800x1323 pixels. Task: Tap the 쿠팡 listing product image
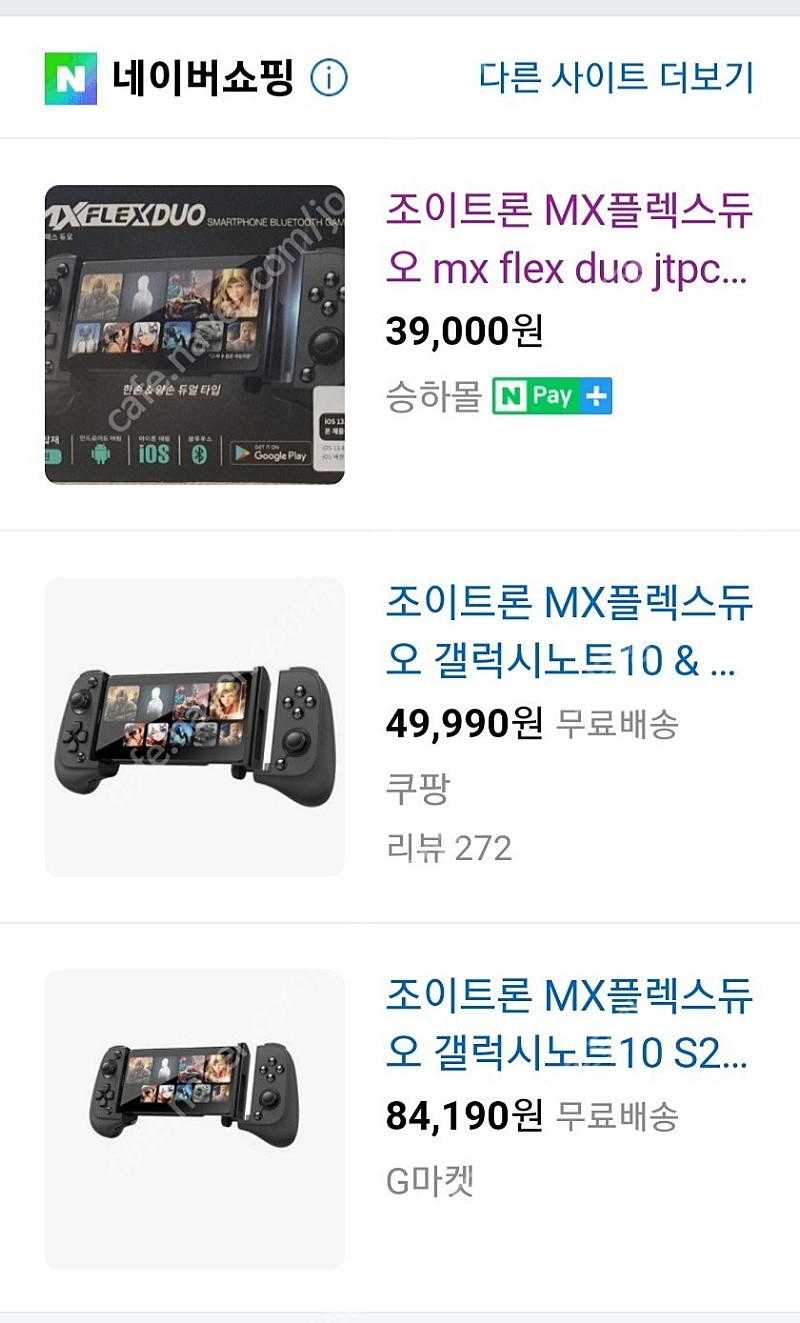(195, 727)
